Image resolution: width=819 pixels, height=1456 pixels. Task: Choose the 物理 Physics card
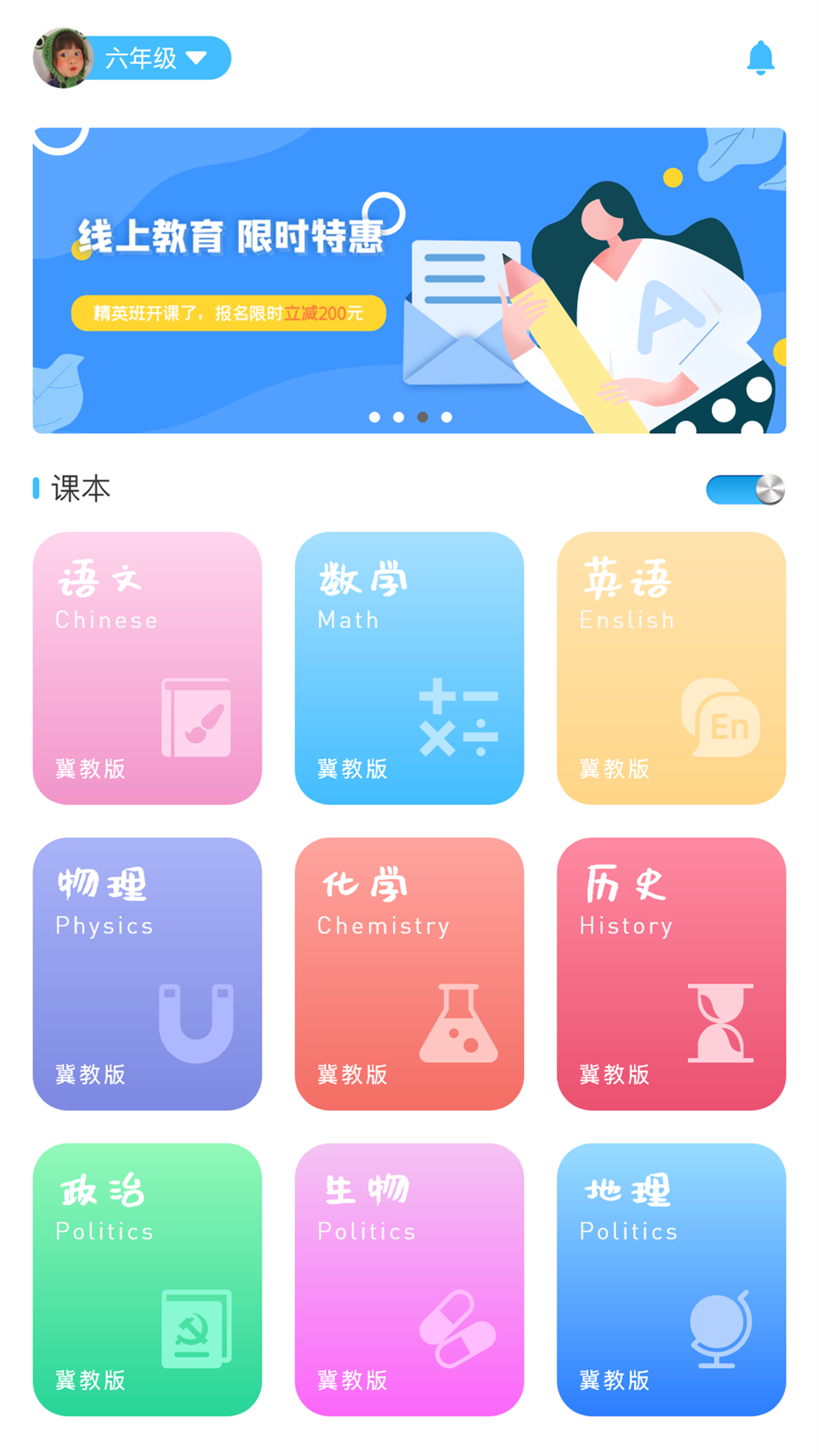pos(147,973)
